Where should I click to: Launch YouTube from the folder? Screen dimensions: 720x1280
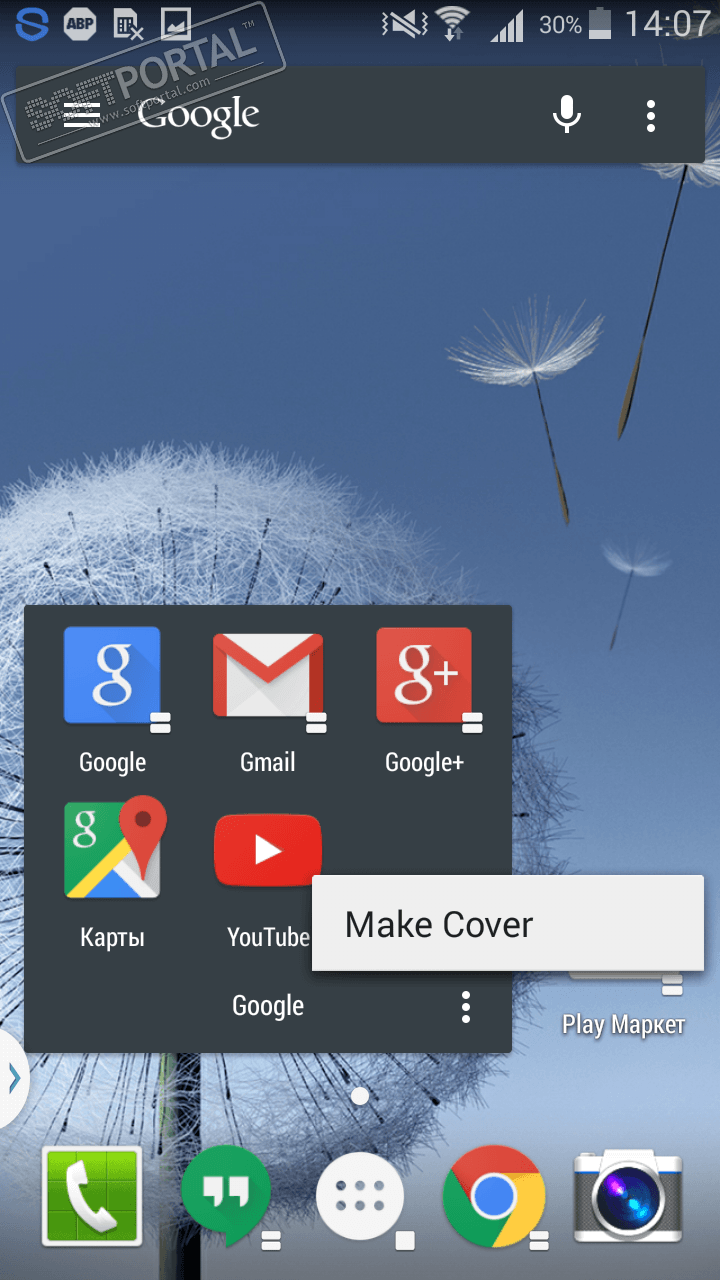(x=266, y=852)
